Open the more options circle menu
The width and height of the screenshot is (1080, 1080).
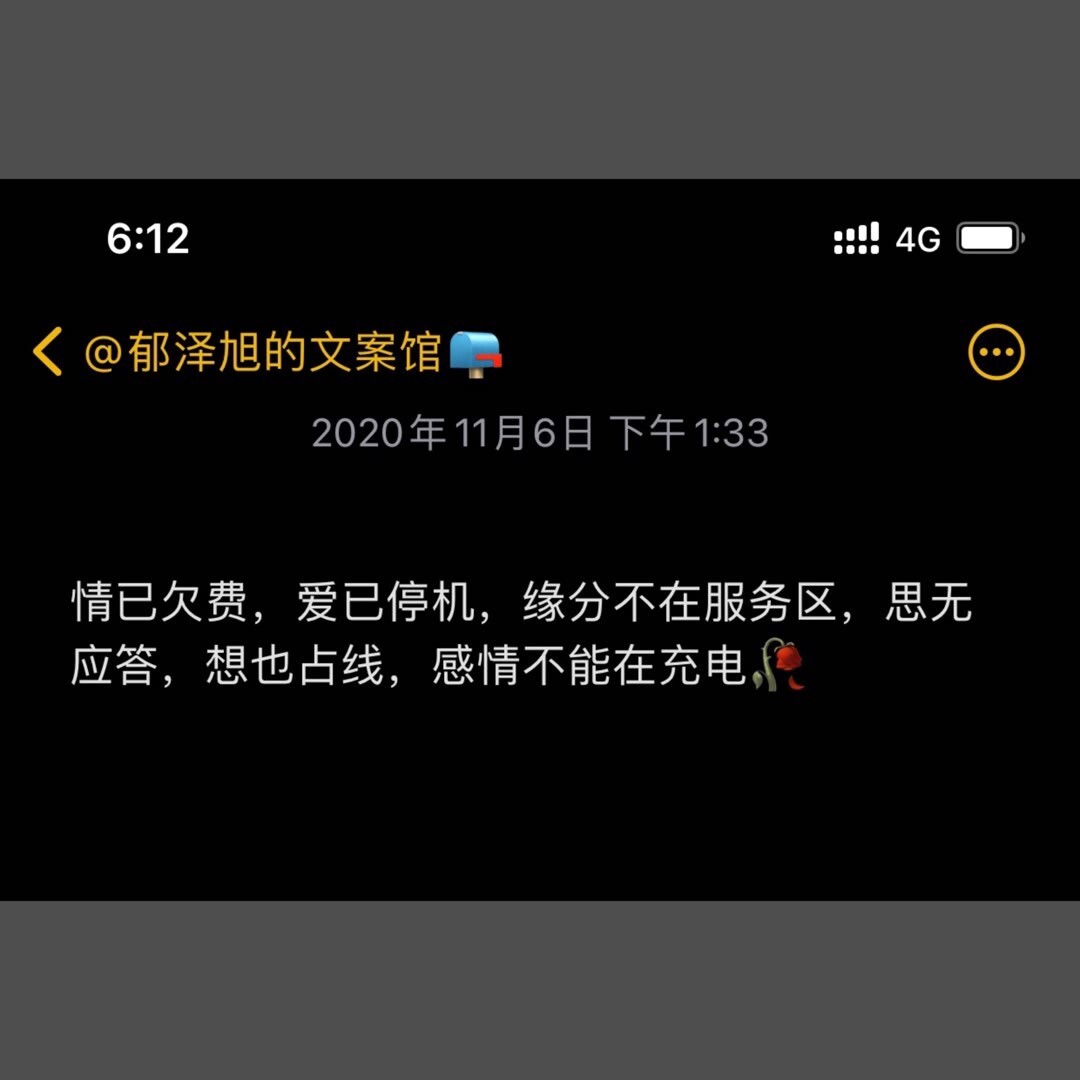[x=996, y=352]
